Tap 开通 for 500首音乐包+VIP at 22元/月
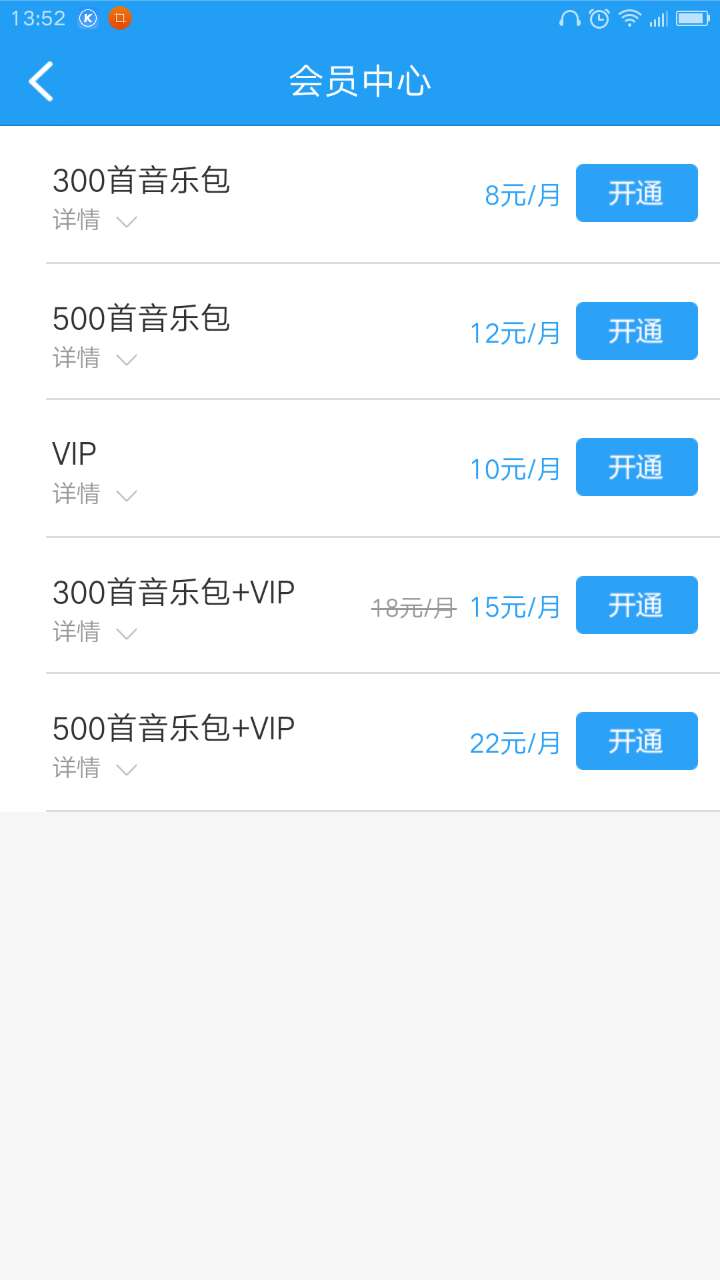The image size is (720, 1280). (x=636, y=741)
